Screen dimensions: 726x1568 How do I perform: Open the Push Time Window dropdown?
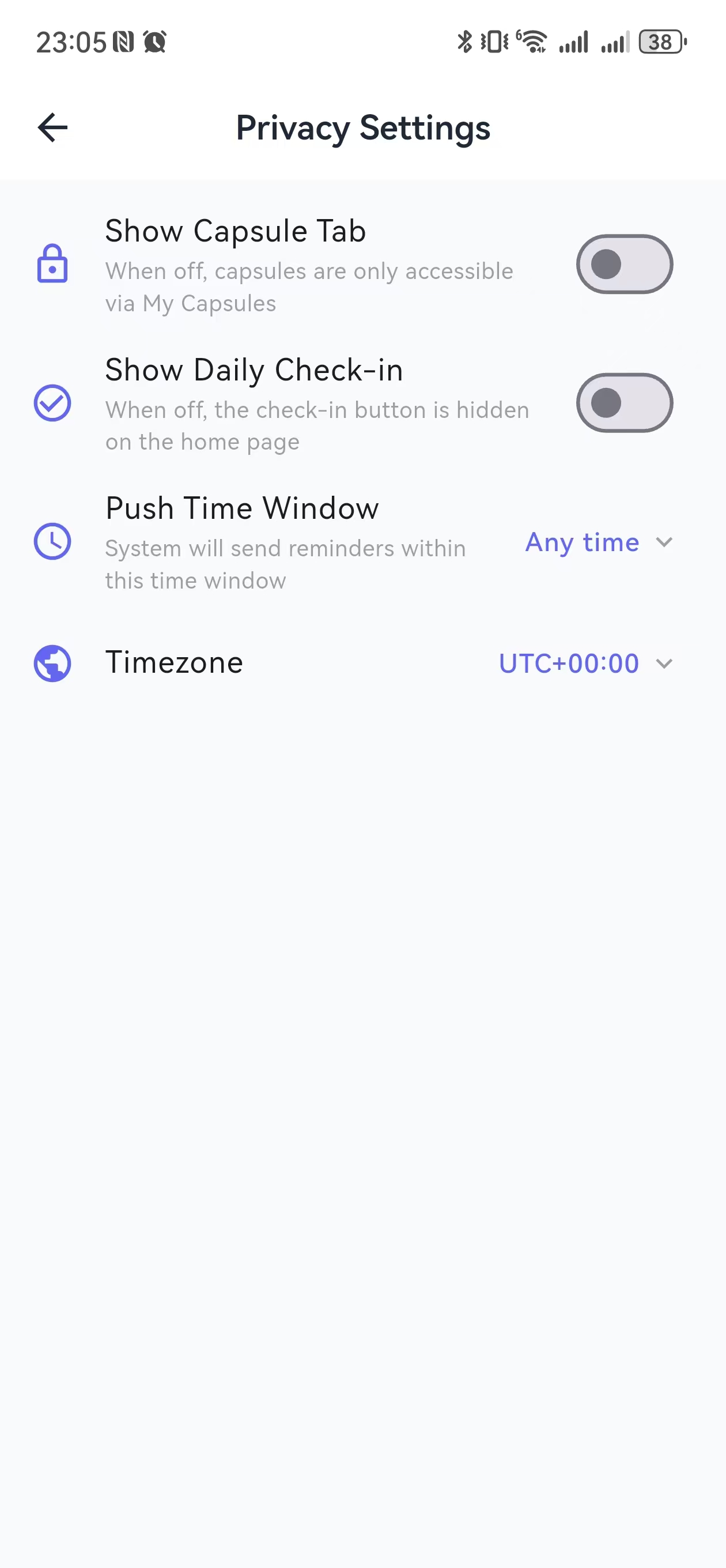tap(598, 542)
